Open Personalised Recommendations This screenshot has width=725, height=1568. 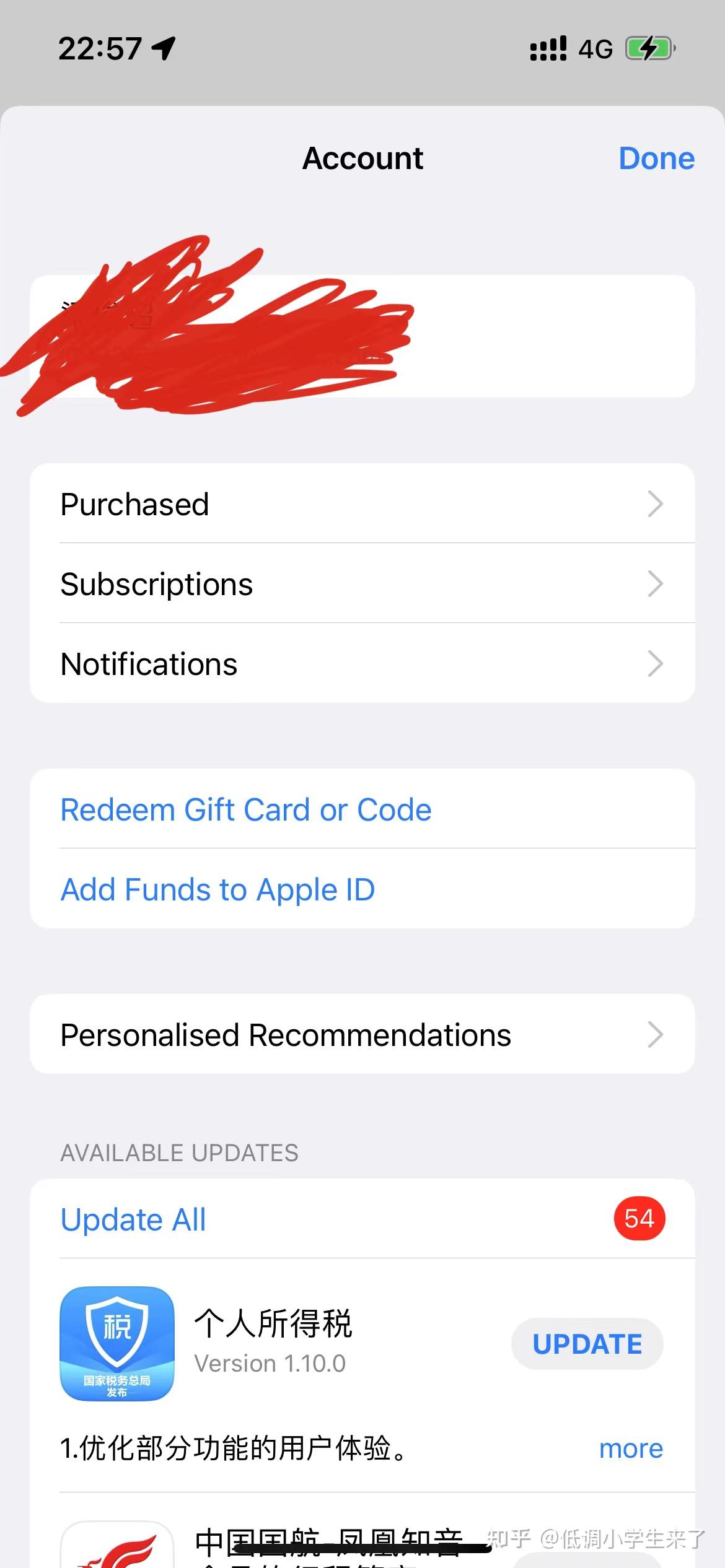[x=362, y=1035]
